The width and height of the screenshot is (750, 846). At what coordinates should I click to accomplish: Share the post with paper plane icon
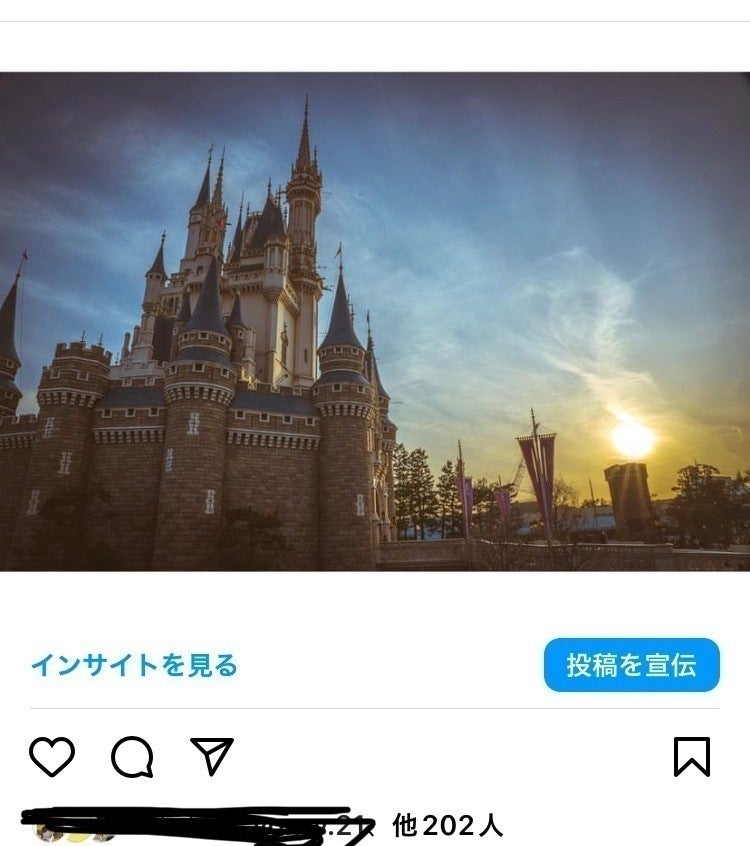pyautogui.click(x=212, y=757)
